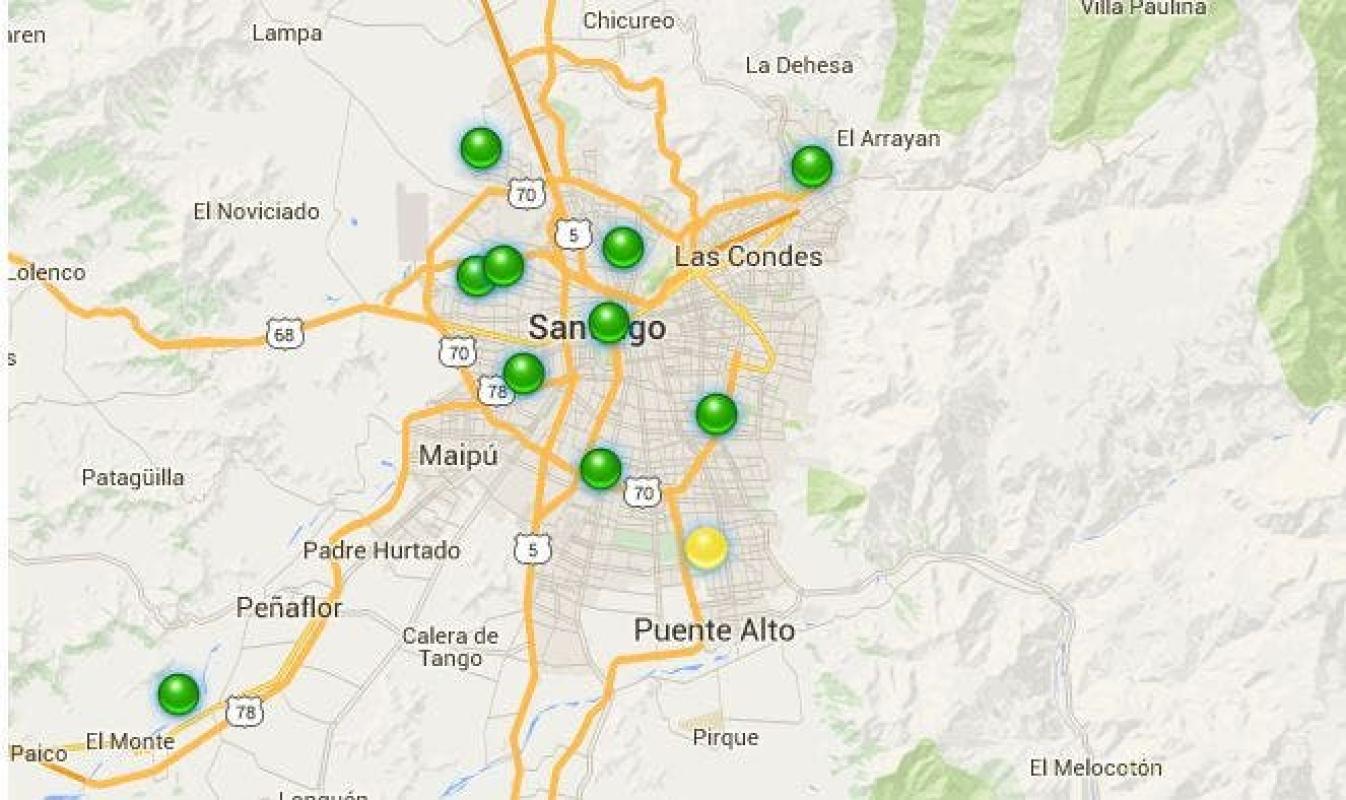Tap the green marker above the northern Route 70 shield
Screen dimensions: 1346x800
[x=480, y=148]
